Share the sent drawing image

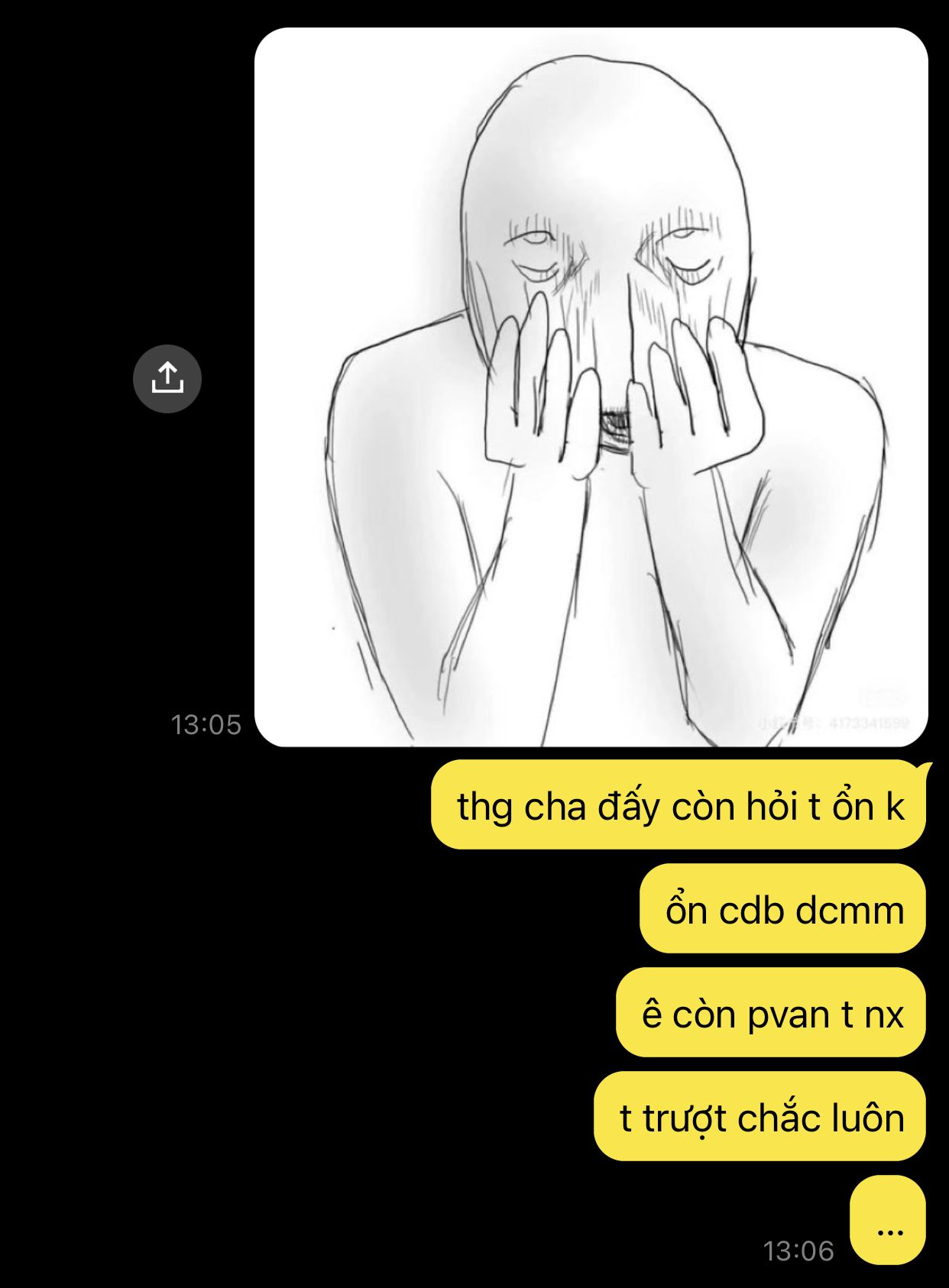pos(167,379)
